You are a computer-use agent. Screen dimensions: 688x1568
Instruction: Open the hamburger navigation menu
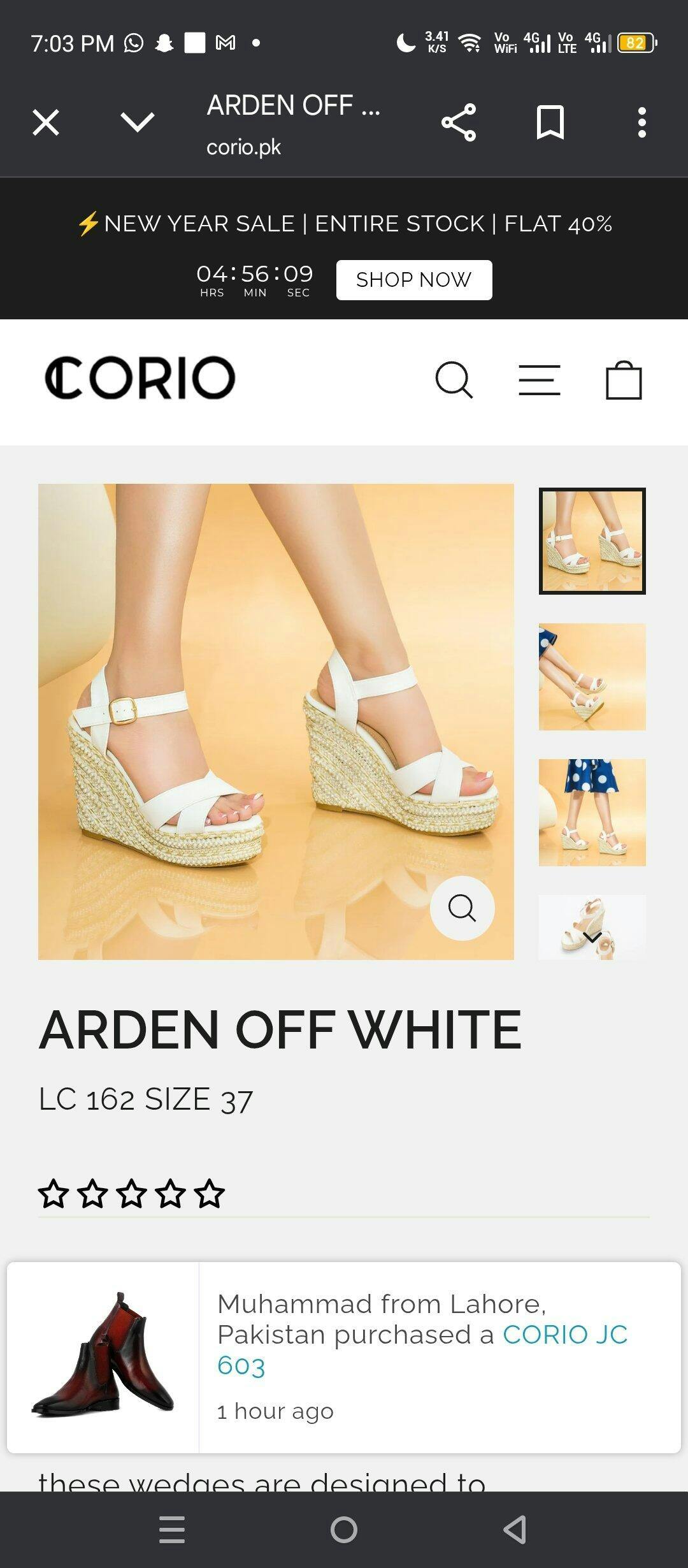point(540,380)
